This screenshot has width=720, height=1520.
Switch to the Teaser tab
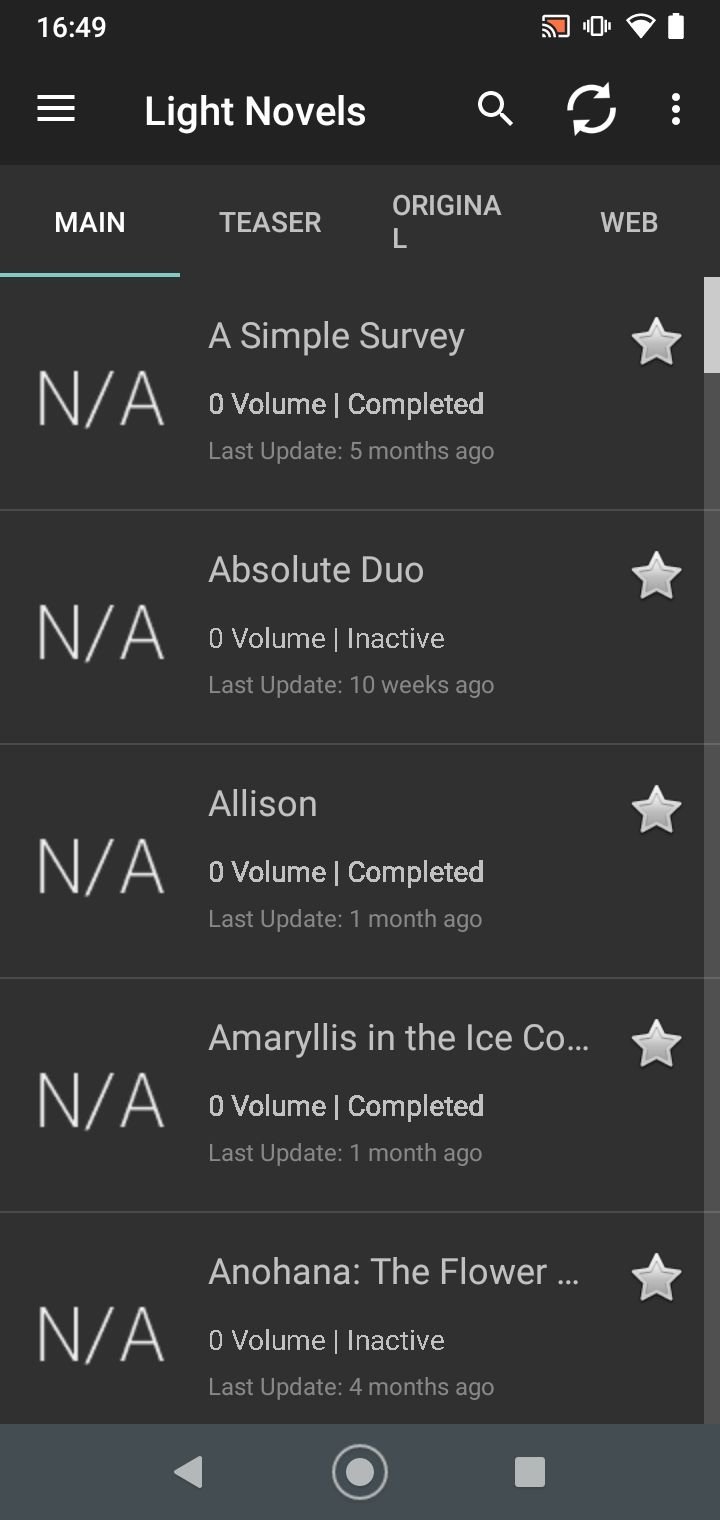pyautogui.click(x=270, y=222)
